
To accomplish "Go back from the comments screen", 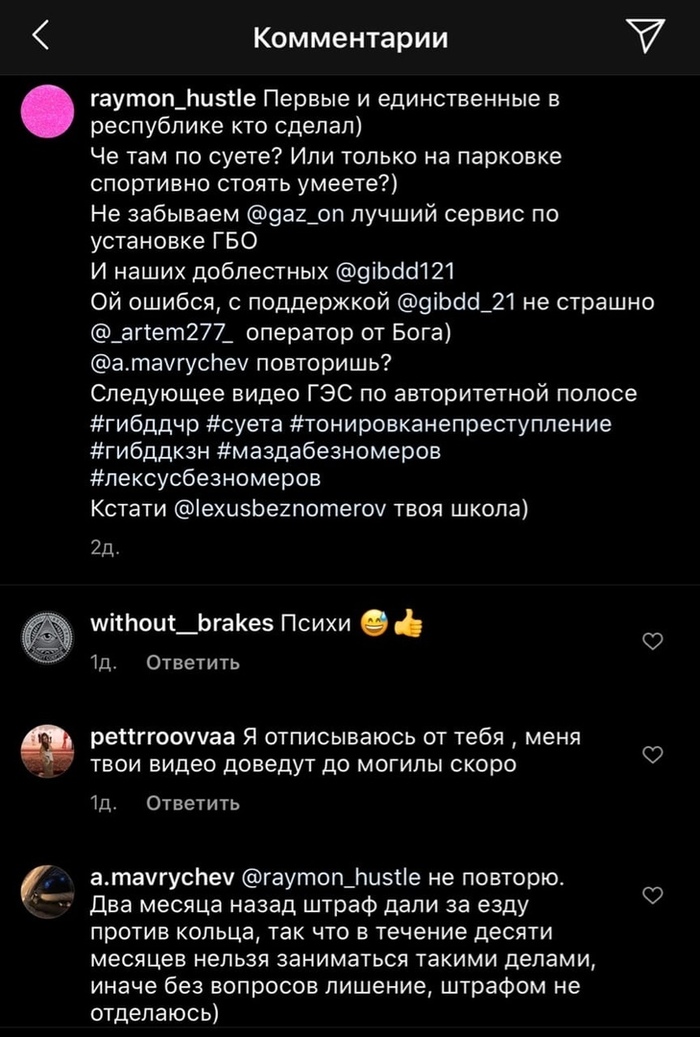I will [x=41, y=37].
